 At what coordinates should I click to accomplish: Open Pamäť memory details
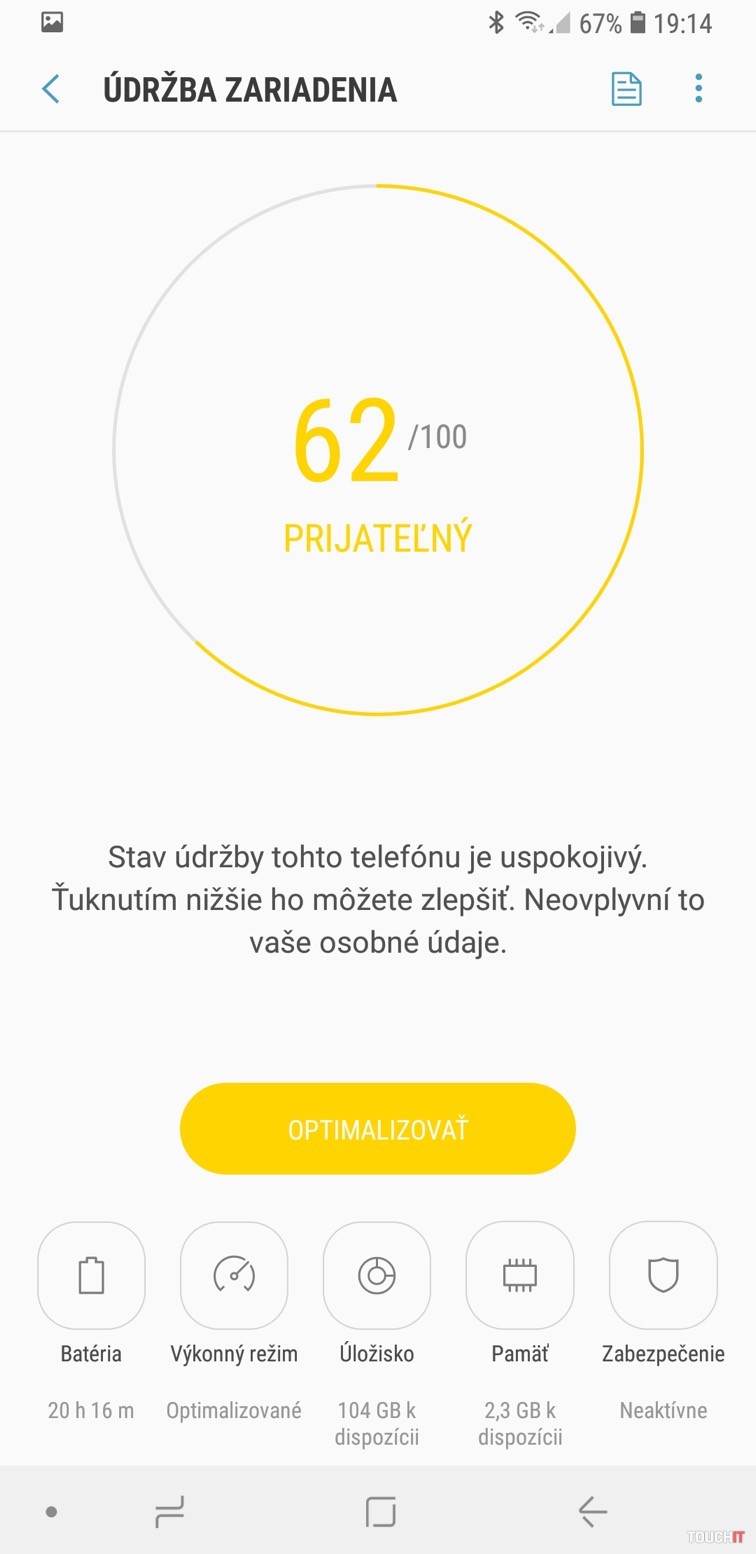pyautogui.click(x=520, y=1276)
